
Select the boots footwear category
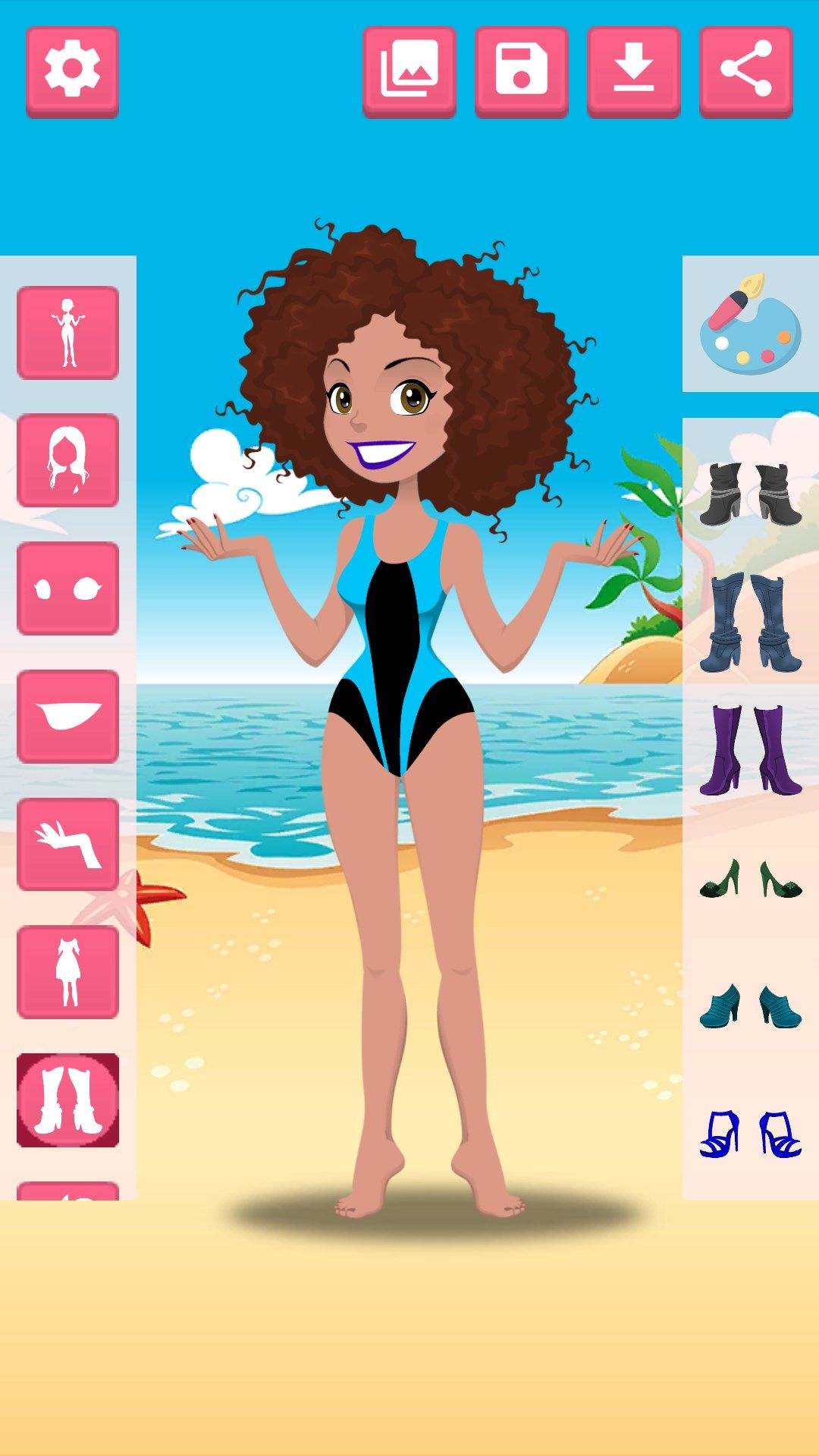[x=68, y=1100]
